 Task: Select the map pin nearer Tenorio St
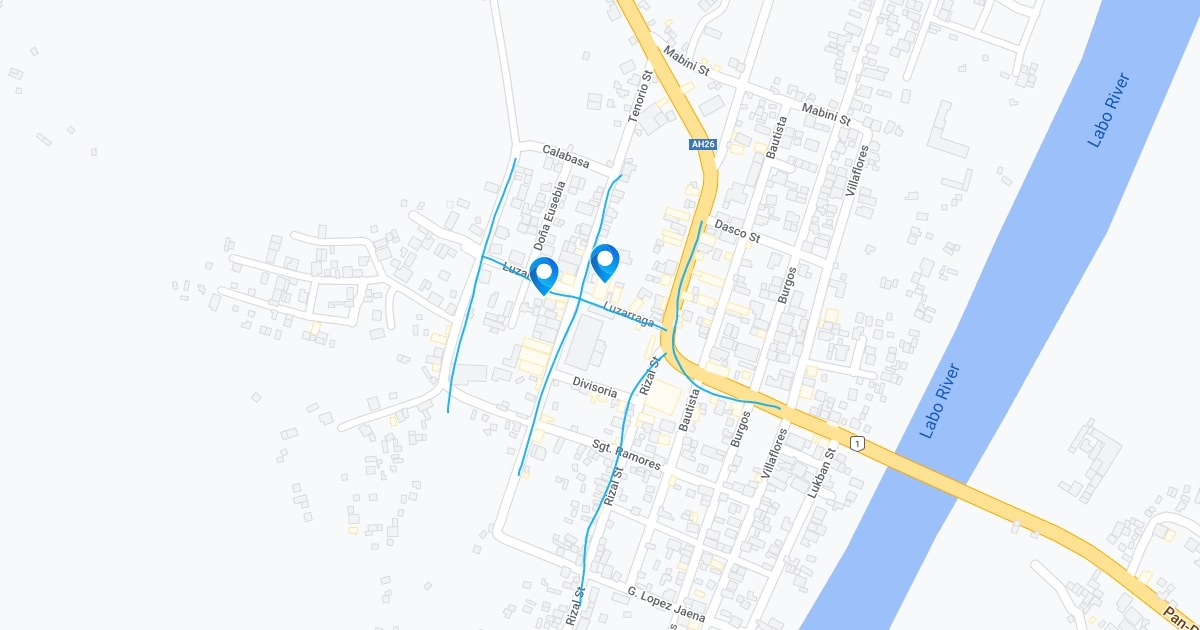click(605, 261)
